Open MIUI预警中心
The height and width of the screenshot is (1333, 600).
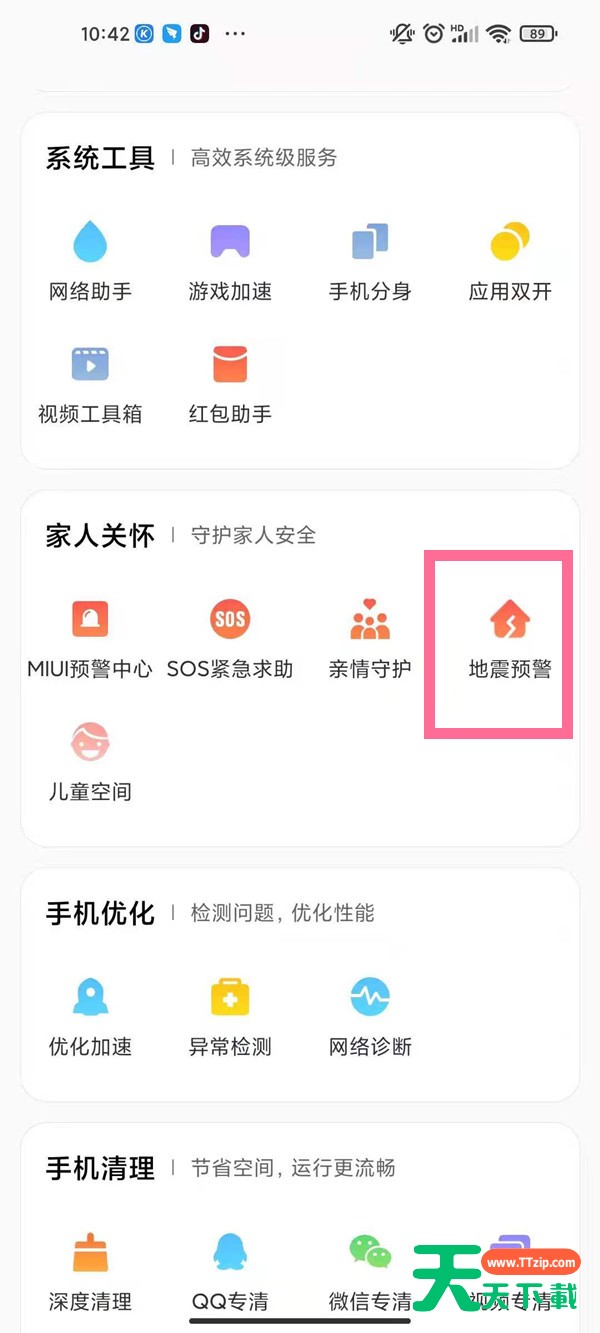(90, 640)
